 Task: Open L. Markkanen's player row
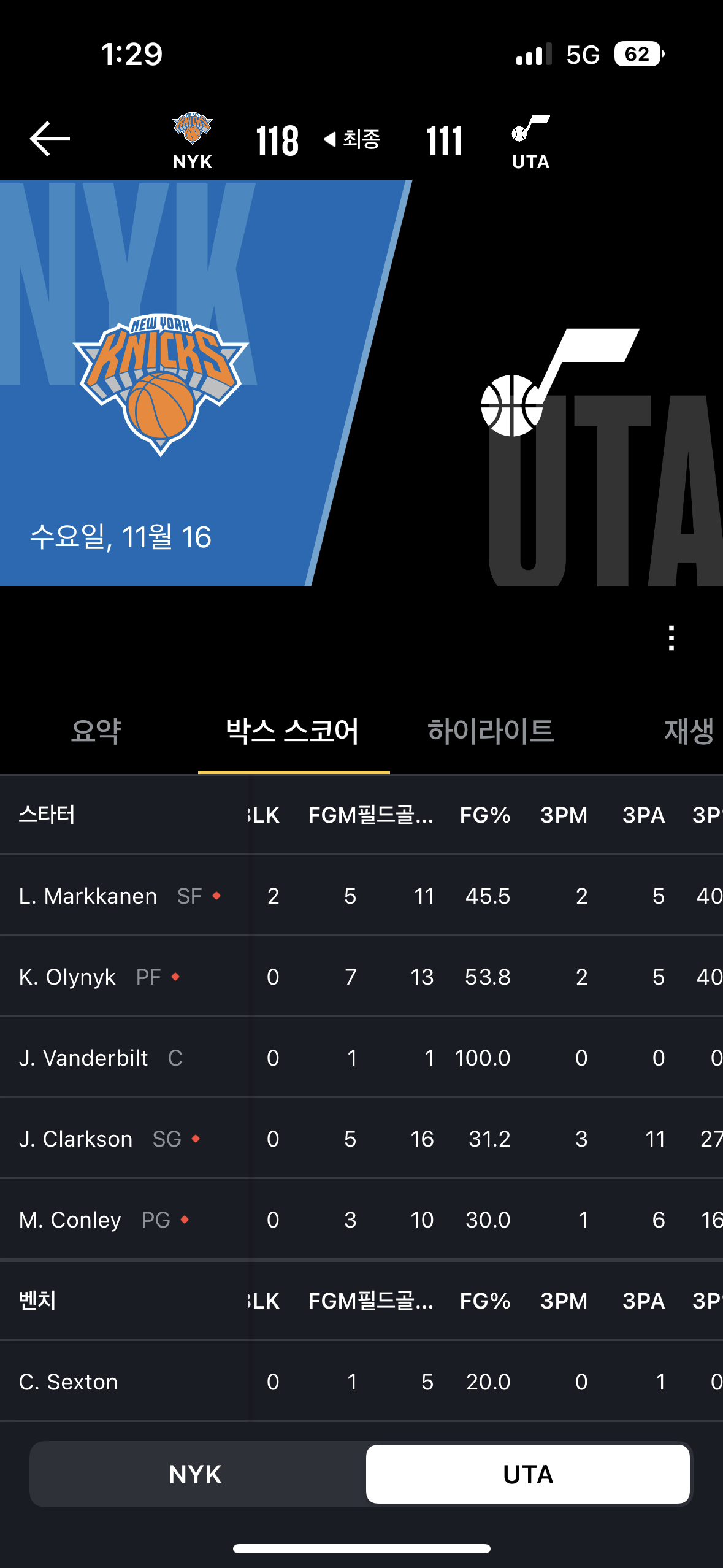coord(362,896)
